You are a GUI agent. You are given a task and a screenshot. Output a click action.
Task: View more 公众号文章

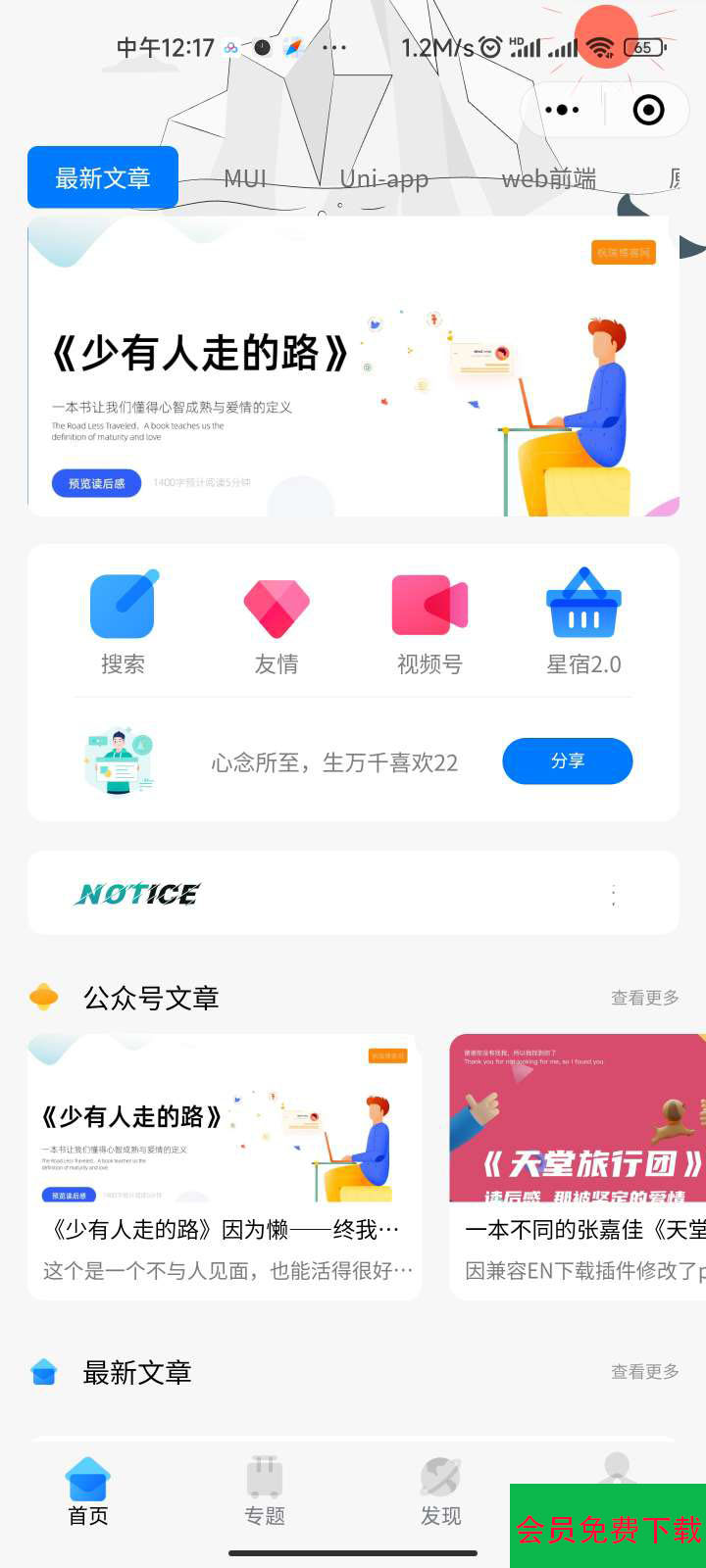(x=644, y=998)
